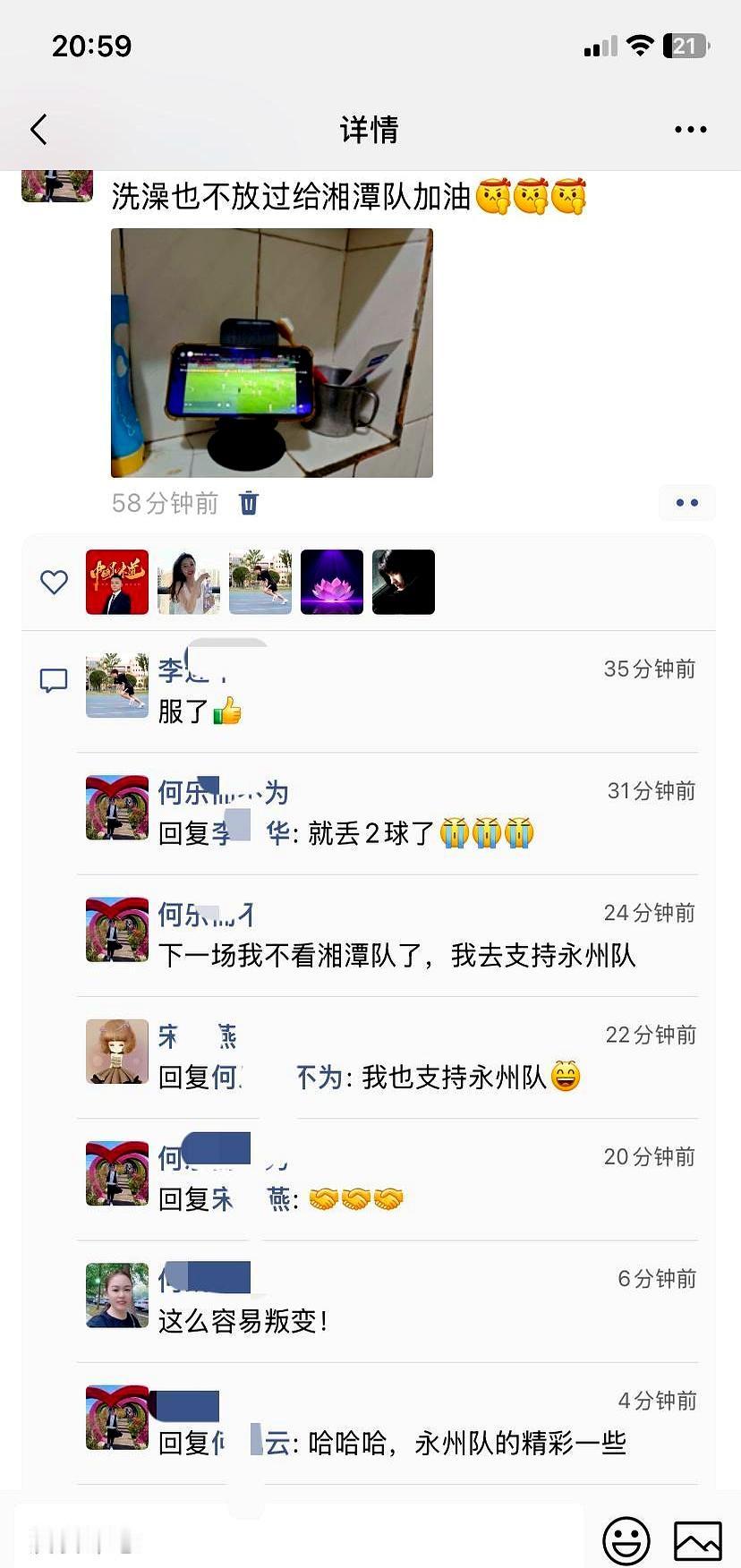Select the comment saying 服了
The height and width of the screenshot is (1568, 741).
tap(199, 713)
